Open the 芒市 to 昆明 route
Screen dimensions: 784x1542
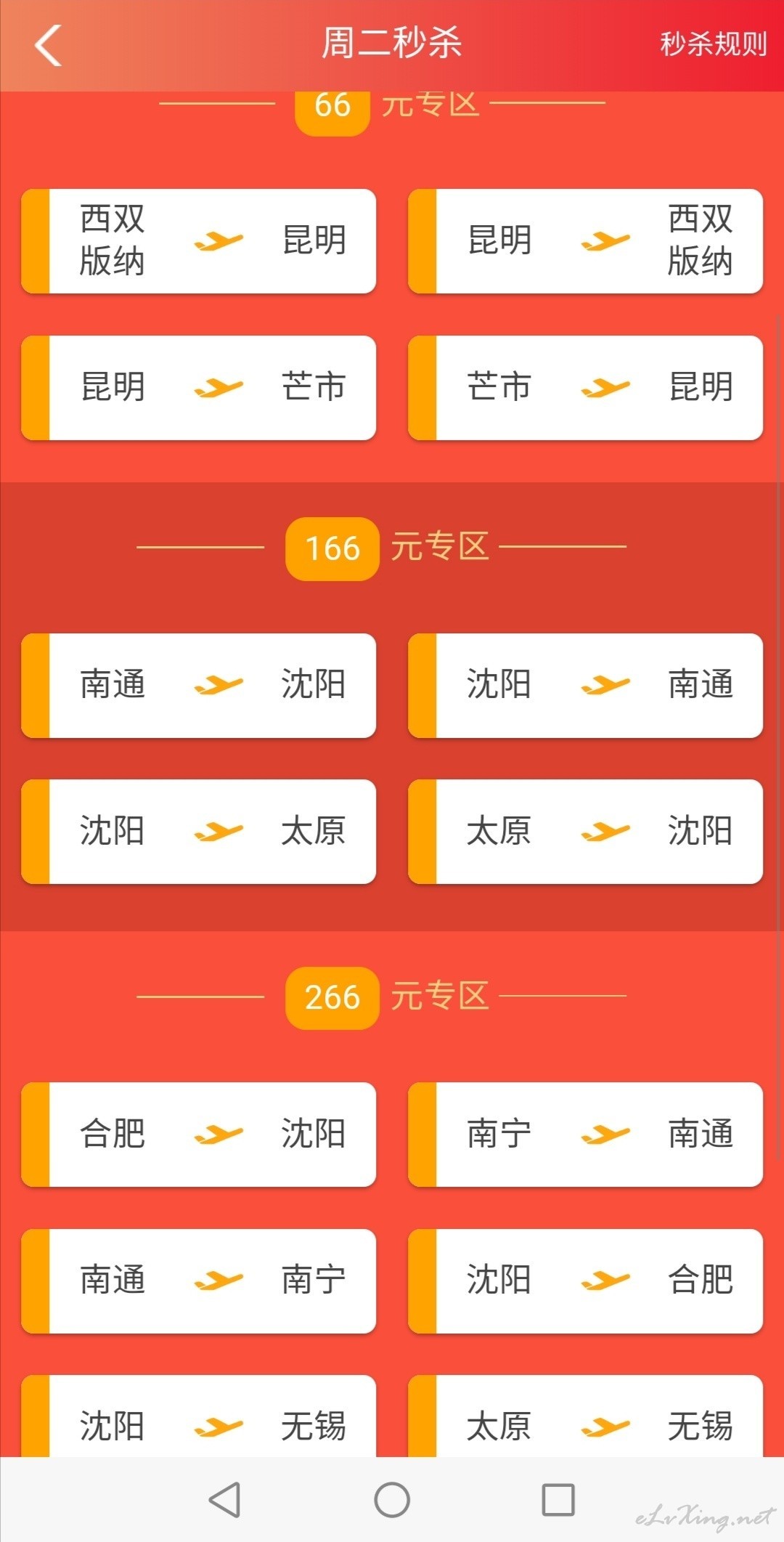click(x=585, y=387)
